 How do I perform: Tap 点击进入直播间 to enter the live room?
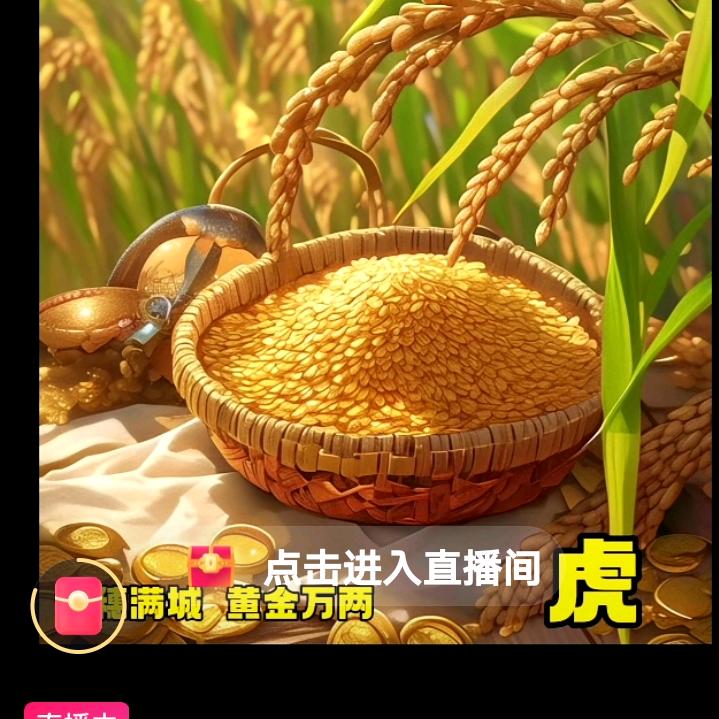point(401,569)
